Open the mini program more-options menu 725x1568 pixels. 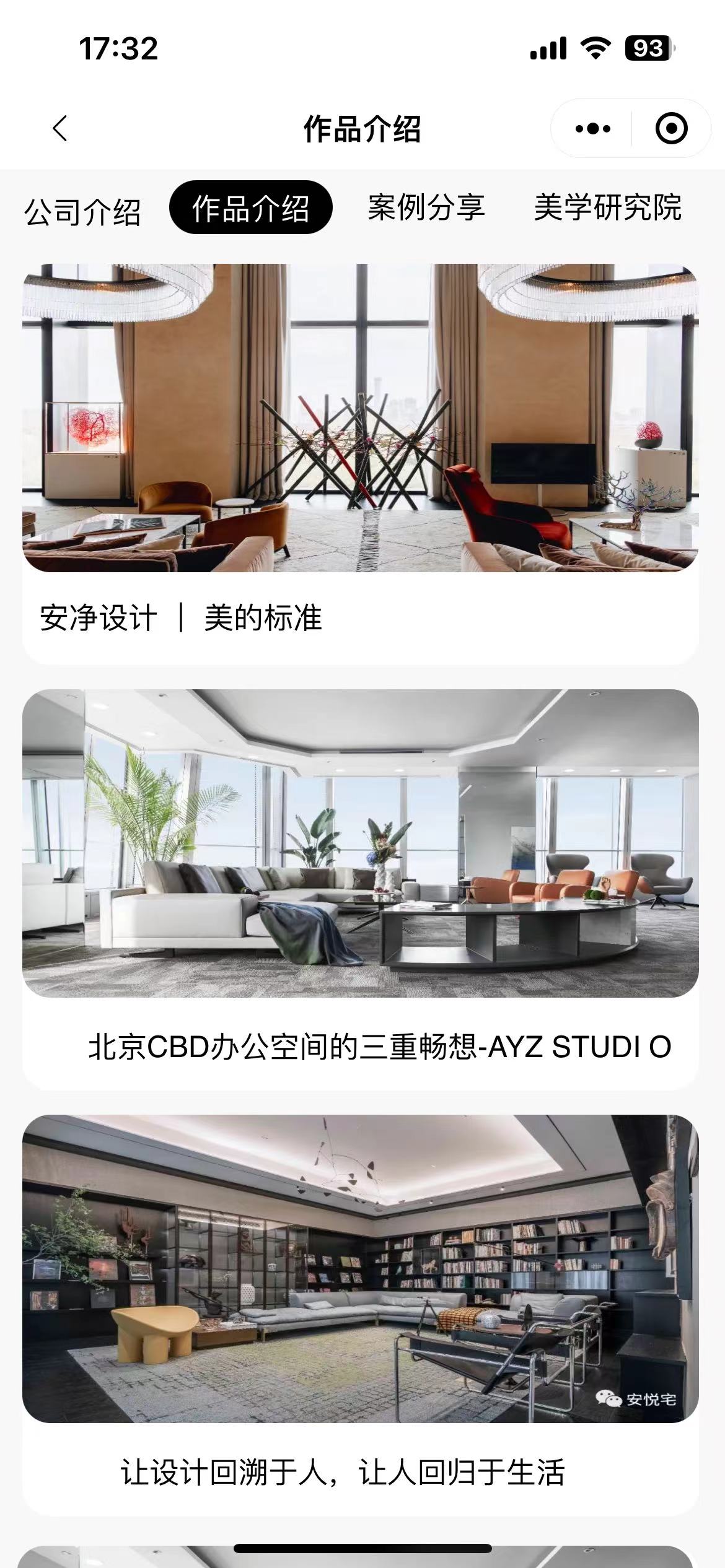point(592,129)
